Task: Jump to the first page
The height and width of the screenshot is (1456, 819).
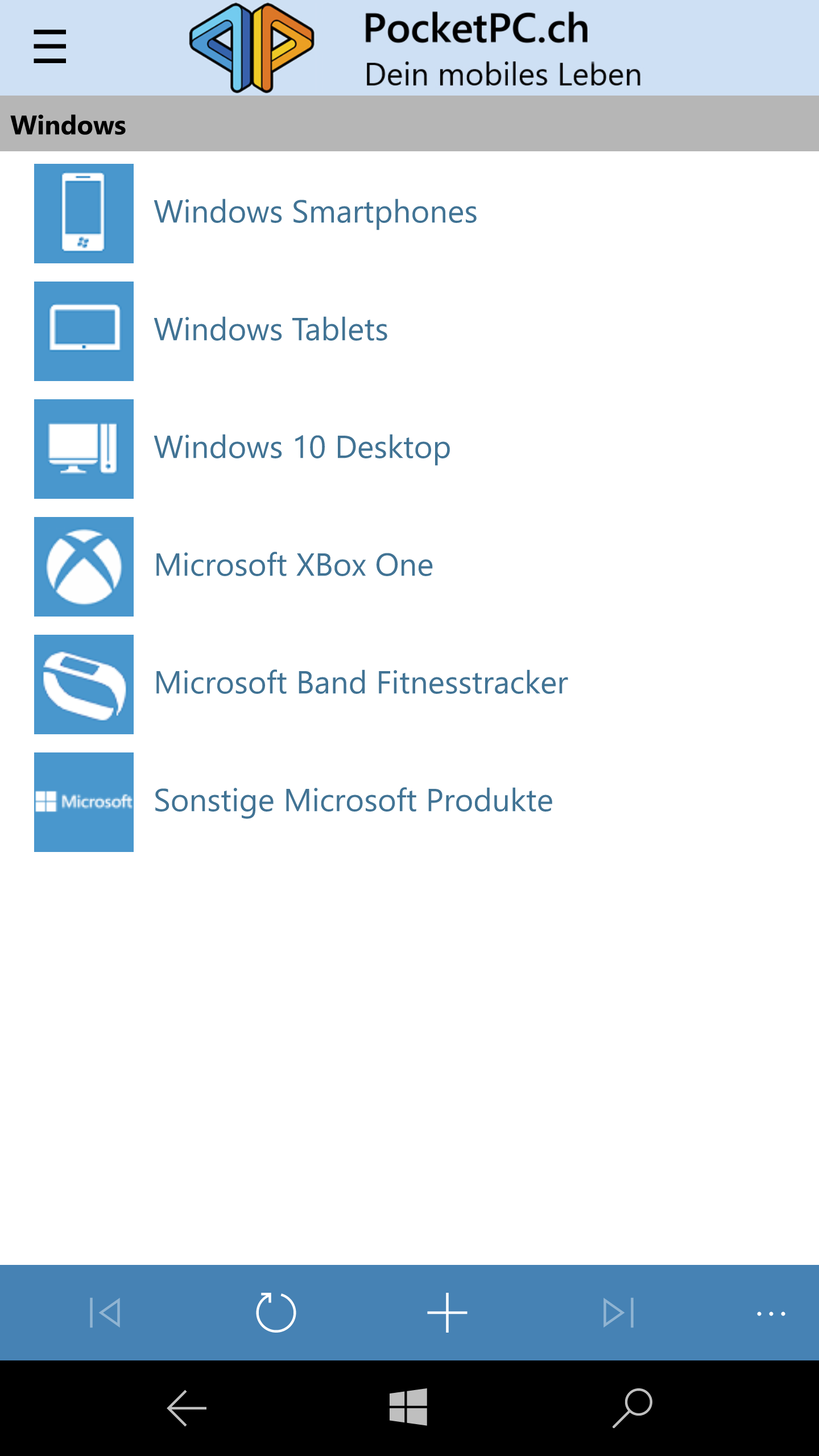Action: pyautogui.click(x=105, y=1312)
